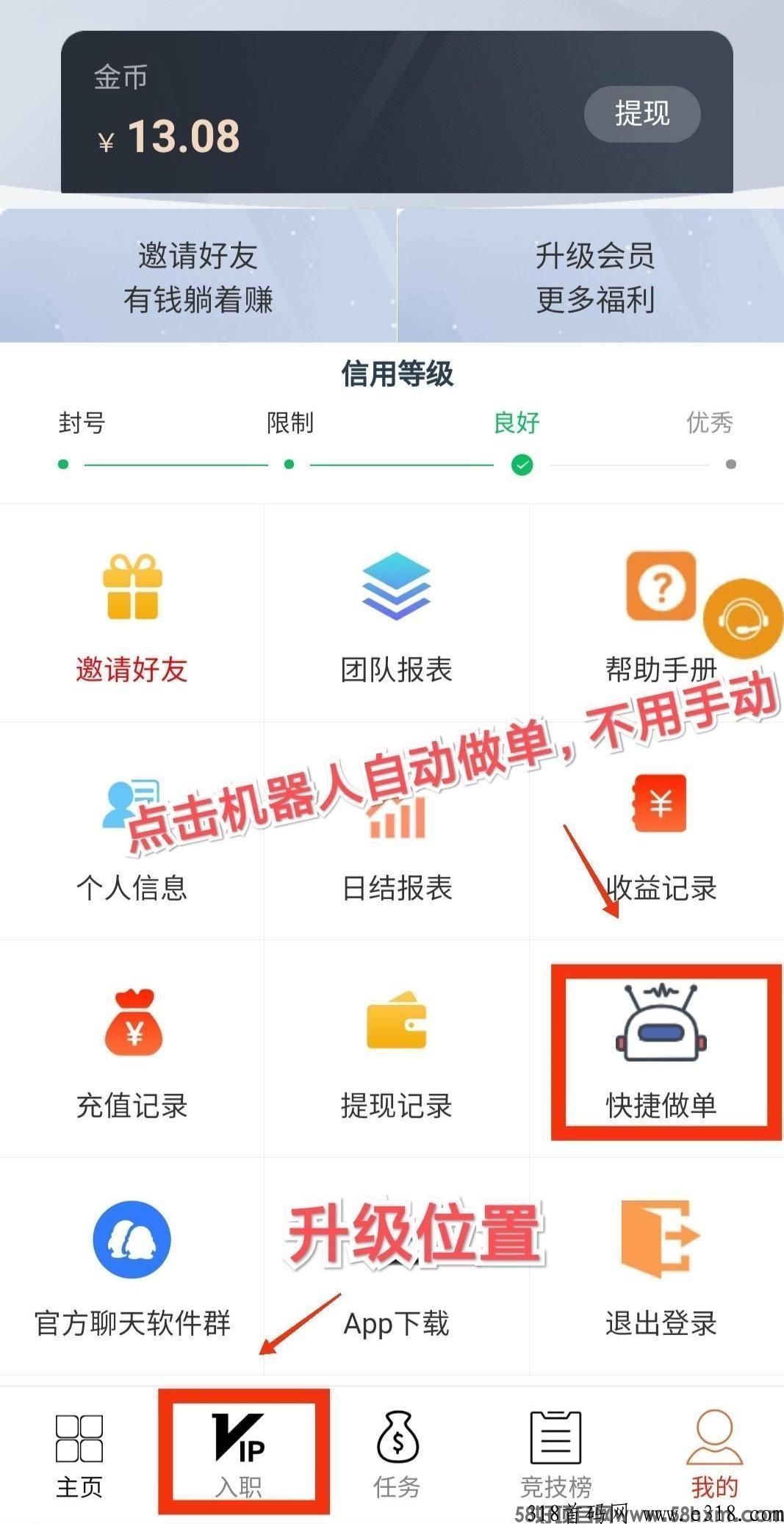Switch to the 入职 VIP tab
Image resolution: width=784 pixels, height=1524 pixels.
click(x=239, y=1454)
